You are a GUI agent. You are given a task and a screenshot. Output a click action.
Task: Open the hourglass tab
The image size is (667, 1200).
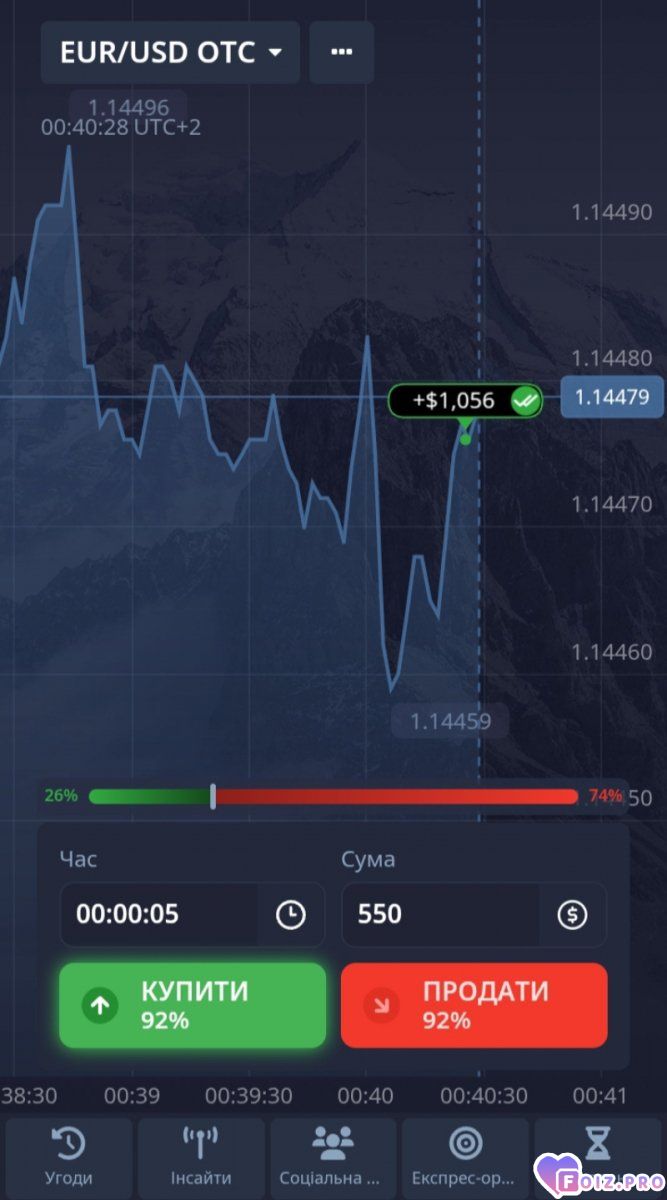[597, 1150]
